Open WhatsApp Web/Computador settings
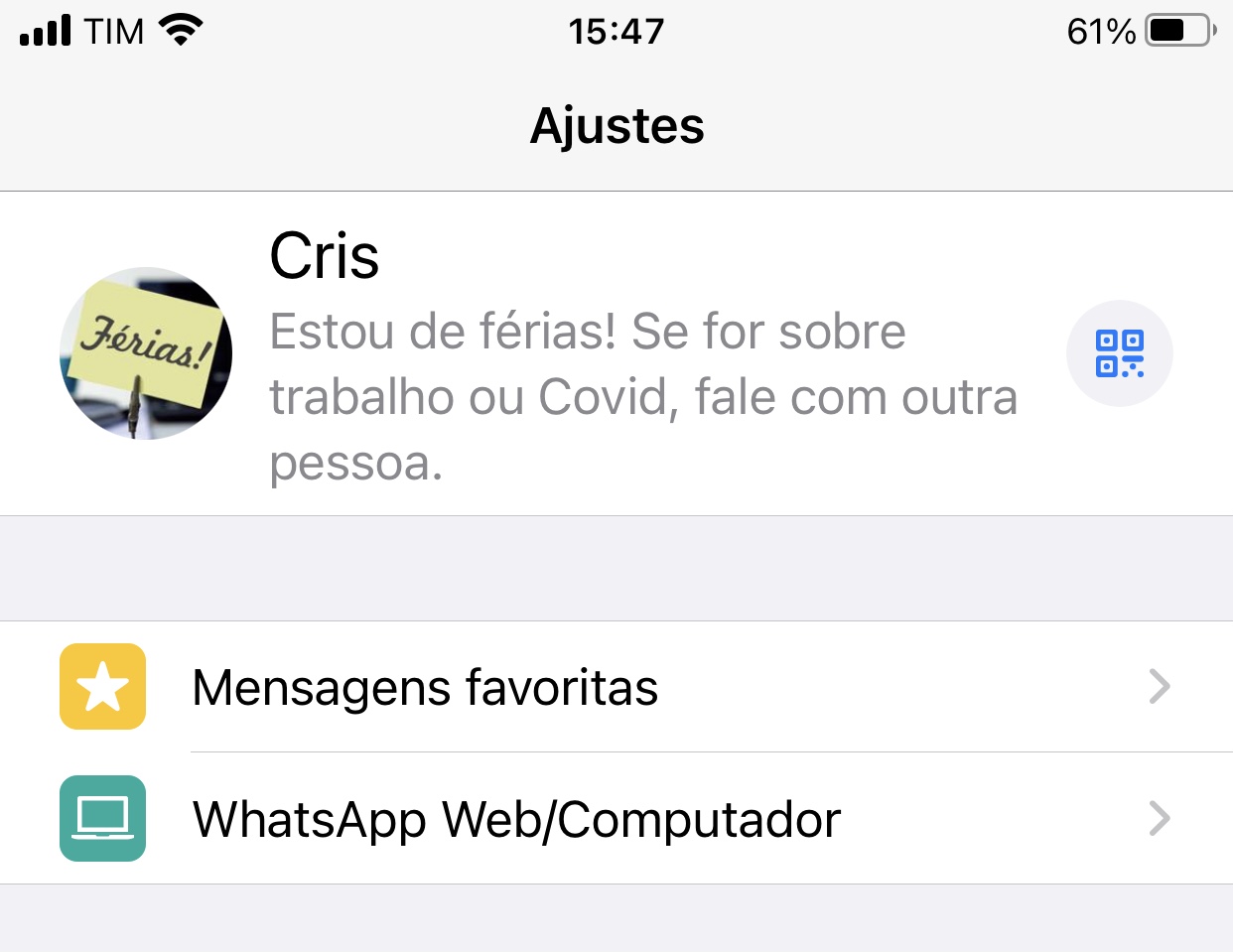Image resolution: width=1233 pixels, height=952 pixels. (x=616, y=819)
